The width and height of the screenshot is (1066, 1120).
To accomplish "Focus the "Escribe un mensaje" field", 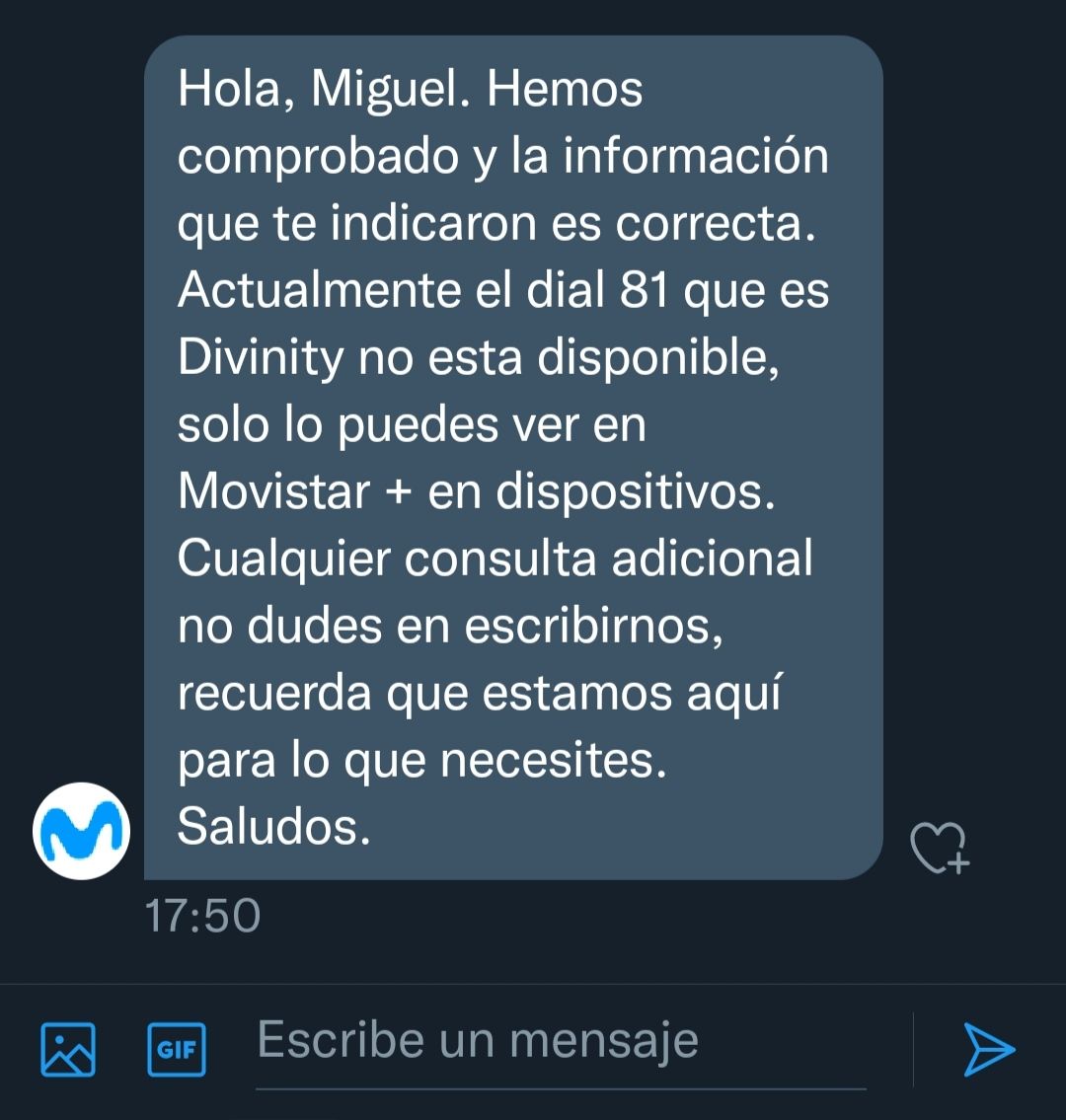I will 560,1043.
